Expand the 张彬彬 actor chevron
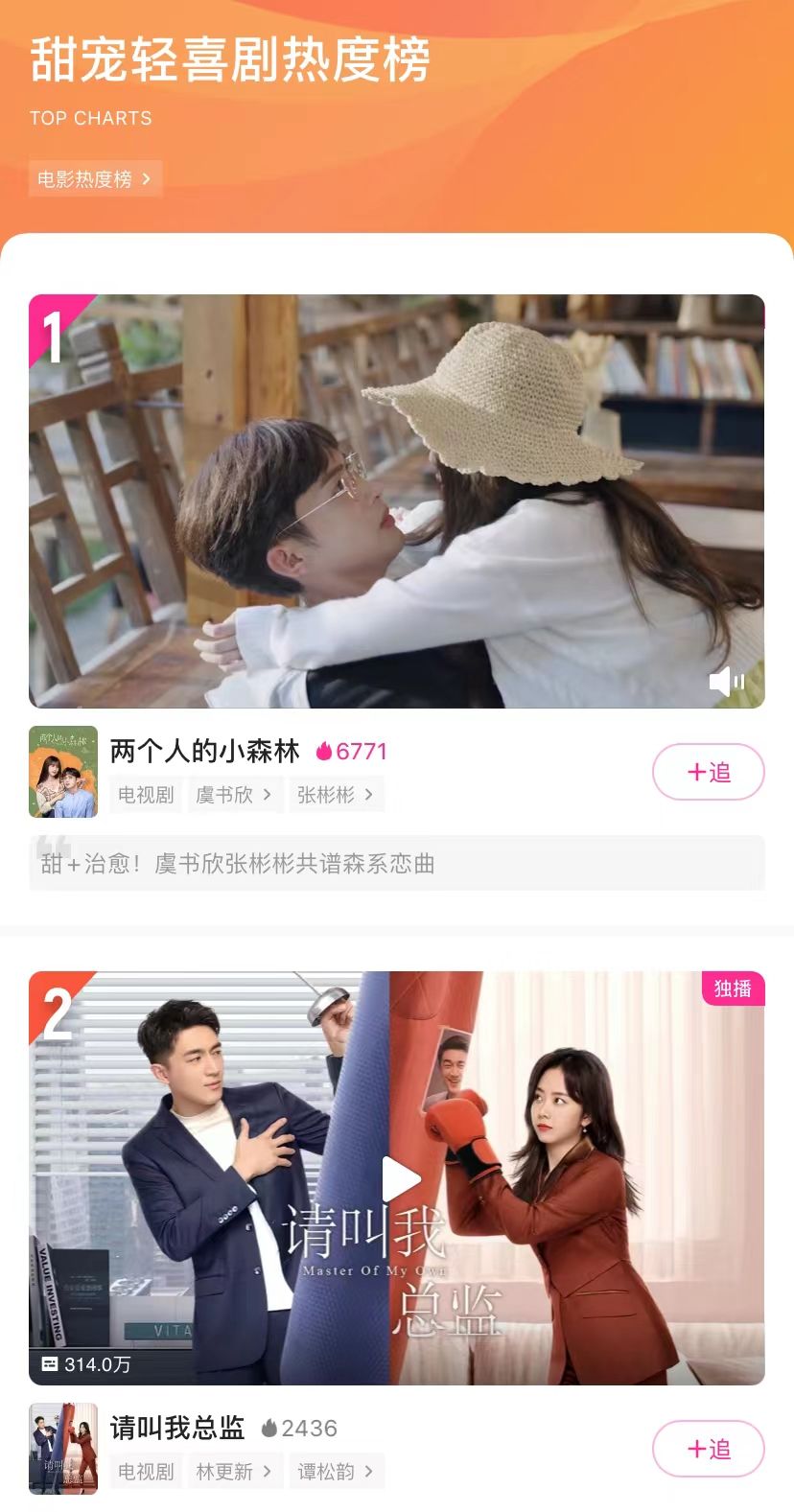Viewport: 794px width, 1512px height. 368,795
